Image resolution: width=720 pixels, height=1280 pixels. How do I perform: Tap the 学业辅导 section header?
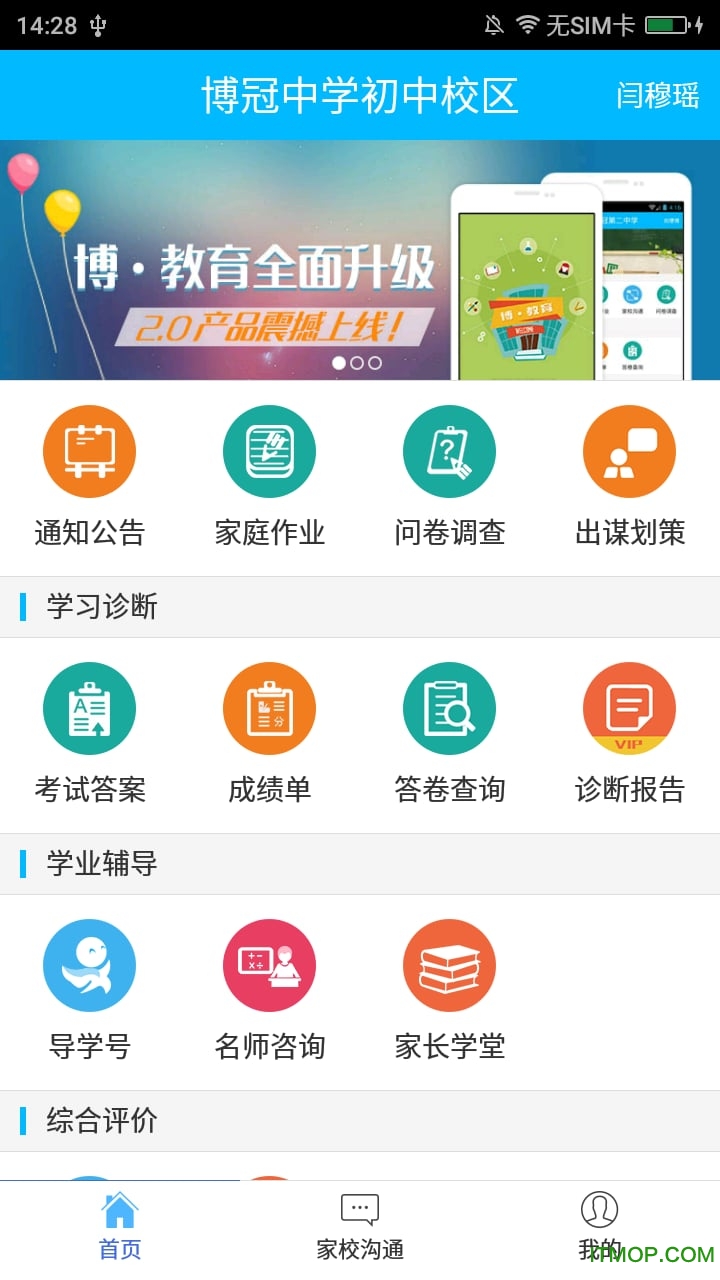click(x=98, y=864)
